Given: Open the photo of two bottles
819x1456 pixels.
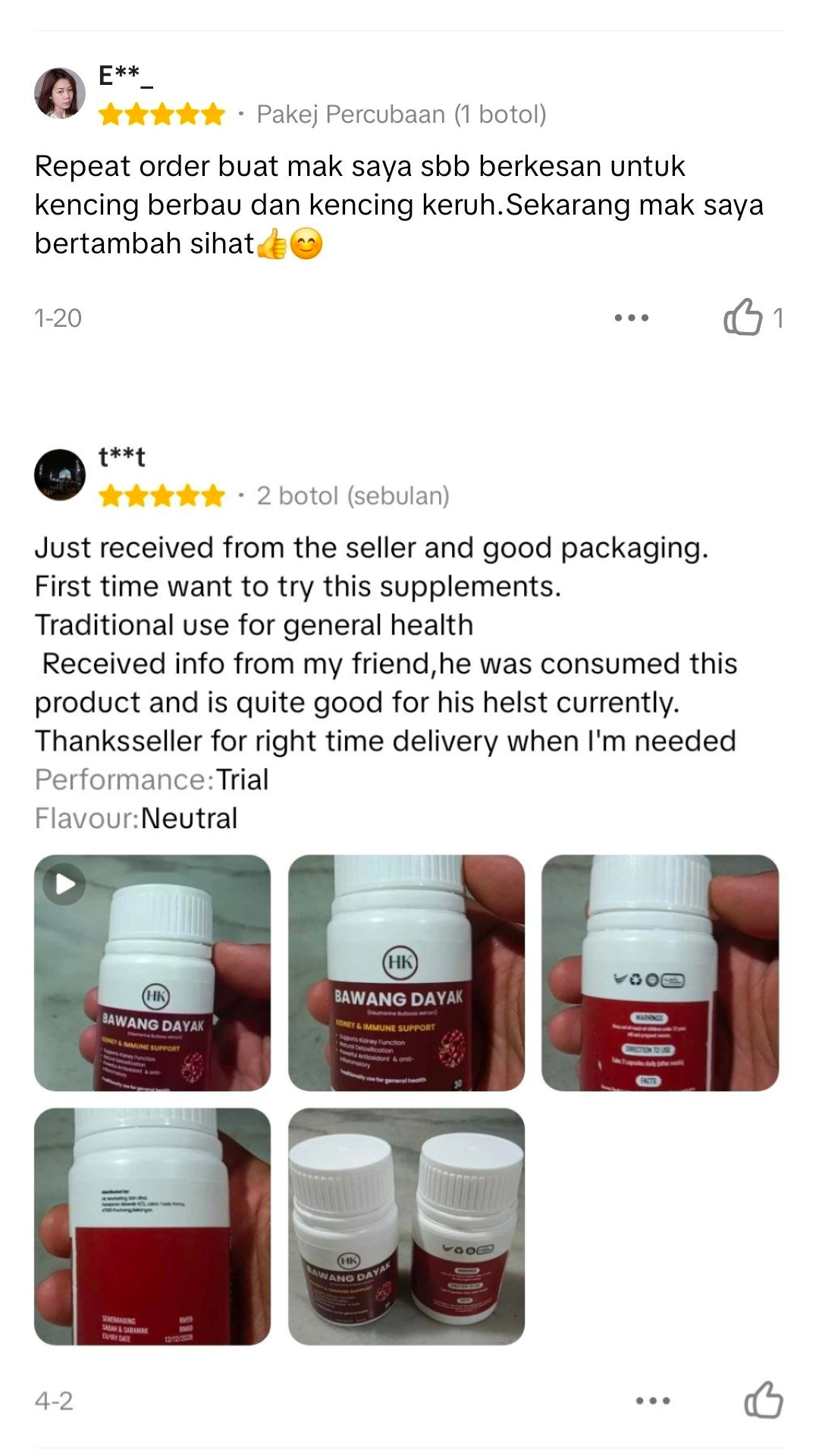Looking at the screenshot, I should click(x=406, y=1226).
